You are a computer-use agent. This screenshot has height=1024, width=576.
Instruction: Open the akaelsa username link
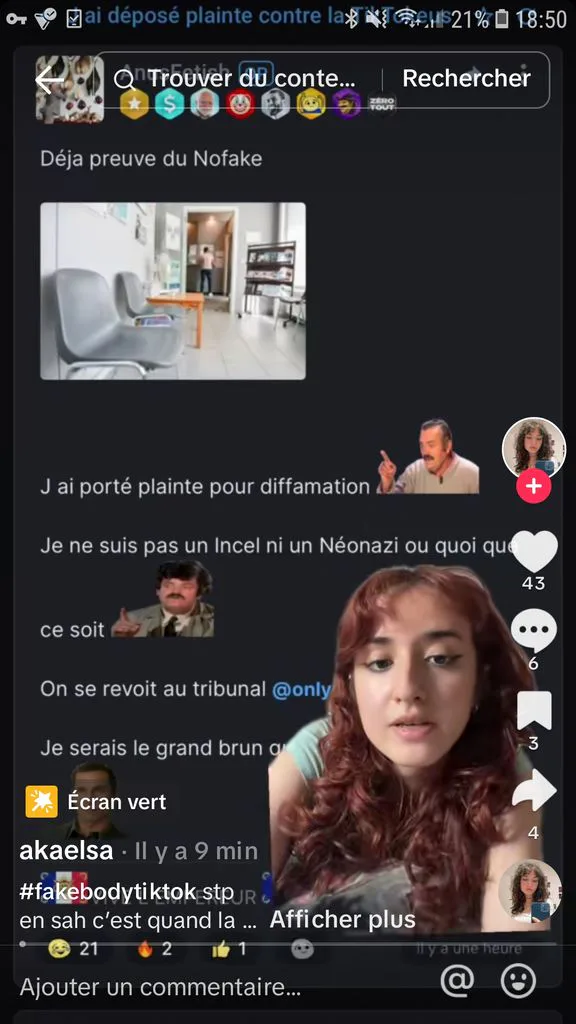click(66, 850)
